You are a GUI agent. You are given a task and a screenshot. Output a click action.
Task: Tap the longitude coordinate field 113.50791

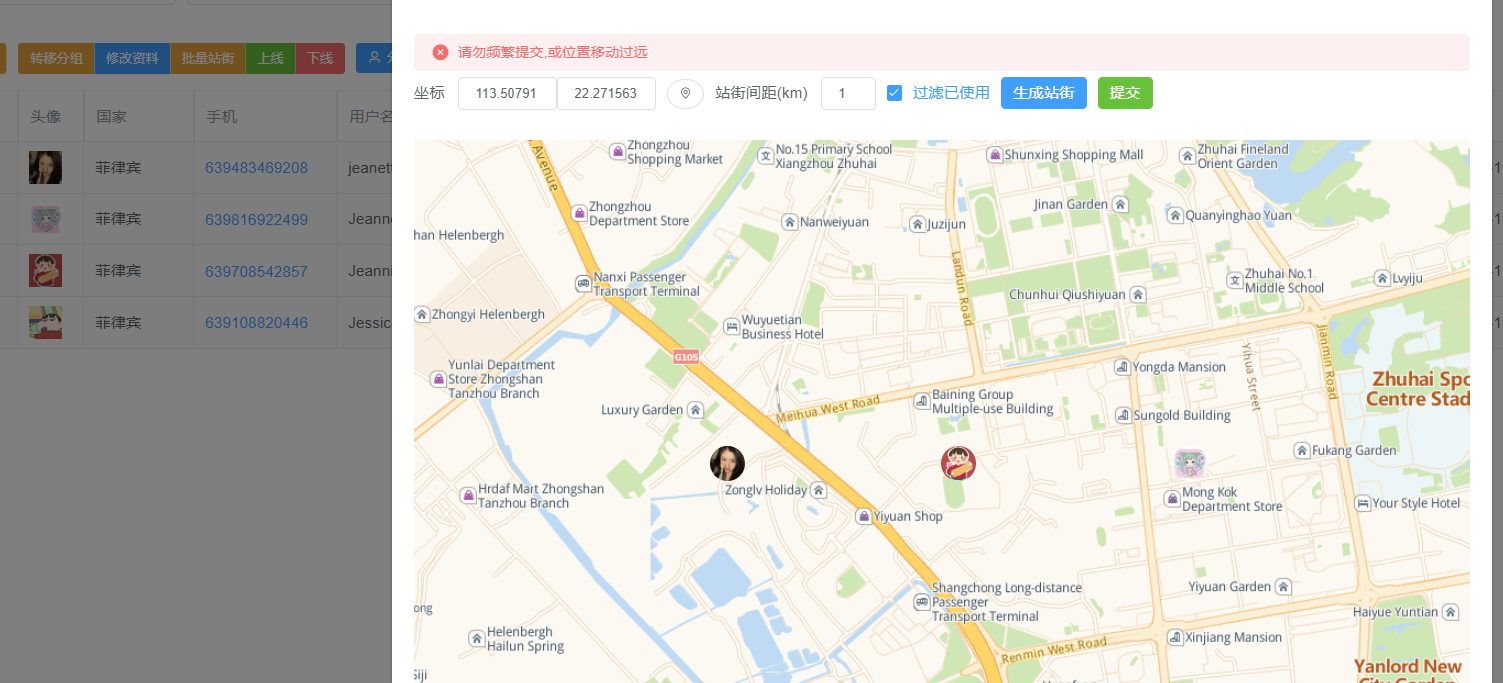pyautogui.click(x=507, y=94)
